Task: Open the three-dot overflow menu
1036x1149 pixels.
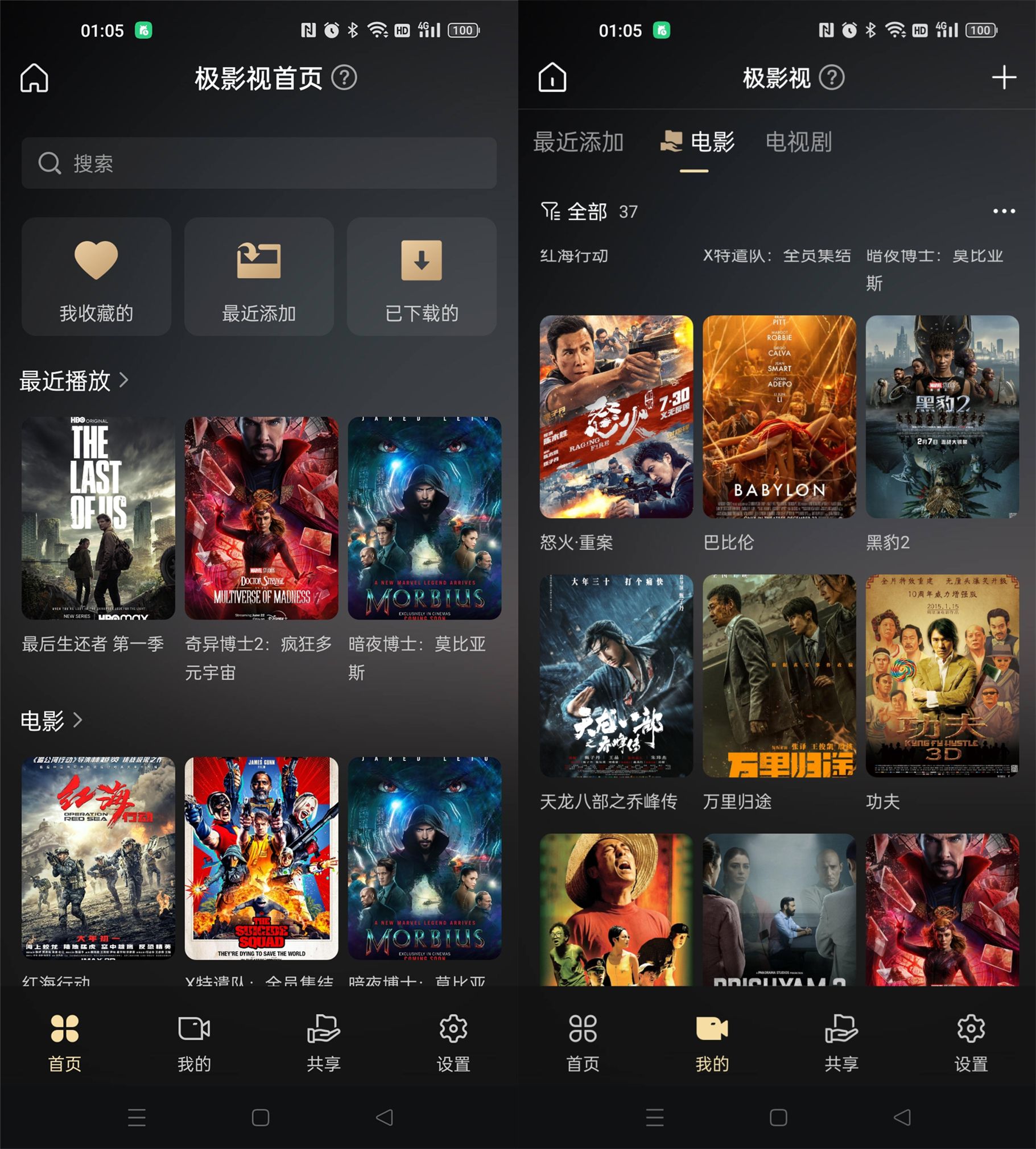Action: click(1004, 211)
